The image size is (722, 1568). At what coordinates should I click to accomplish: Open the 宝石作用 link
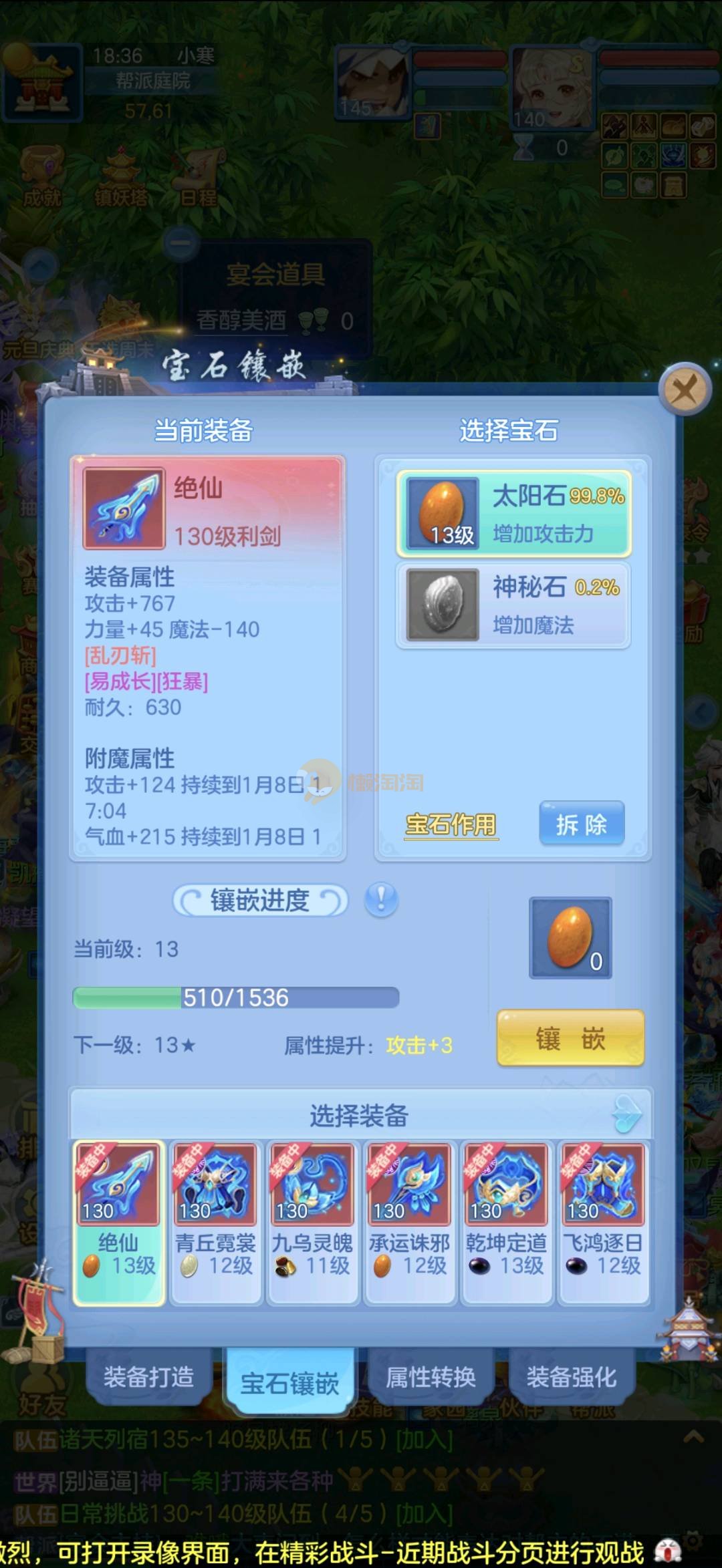point(451,824)
